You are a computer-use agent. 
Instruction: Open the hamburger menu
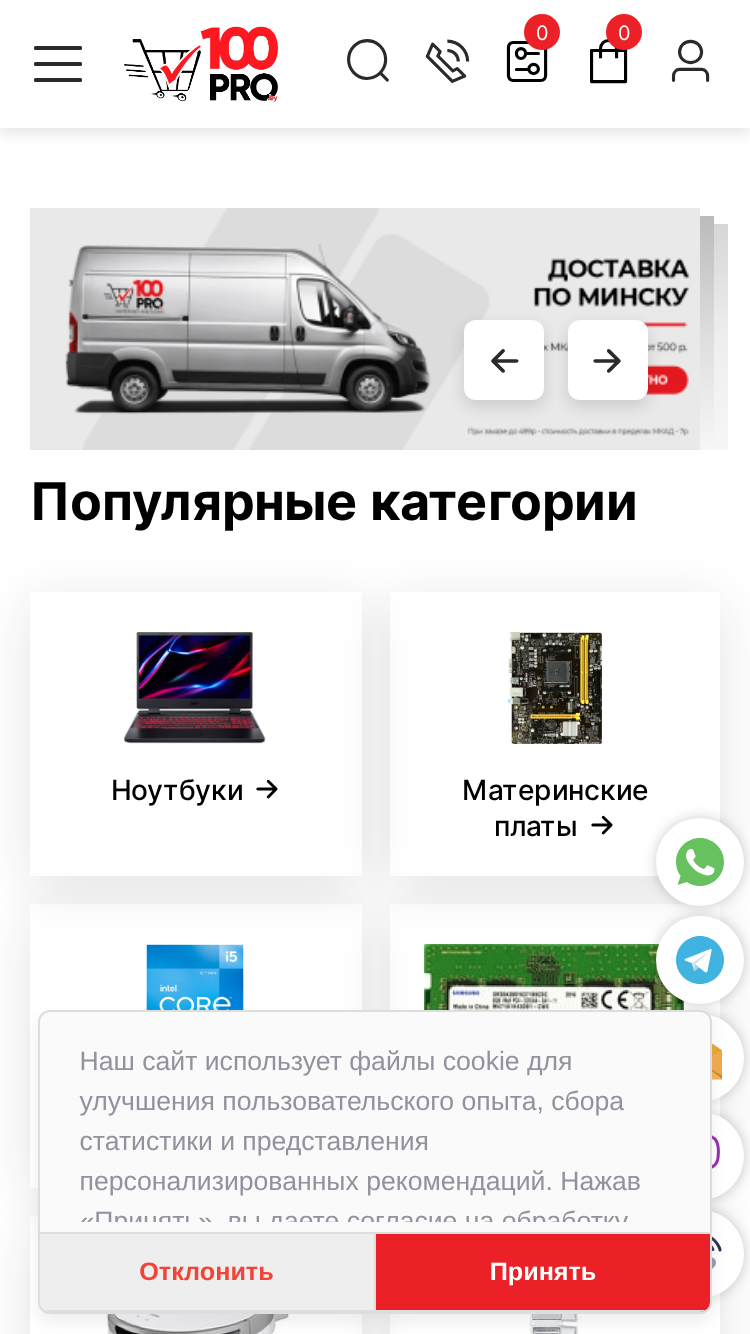tap(58, 63)
